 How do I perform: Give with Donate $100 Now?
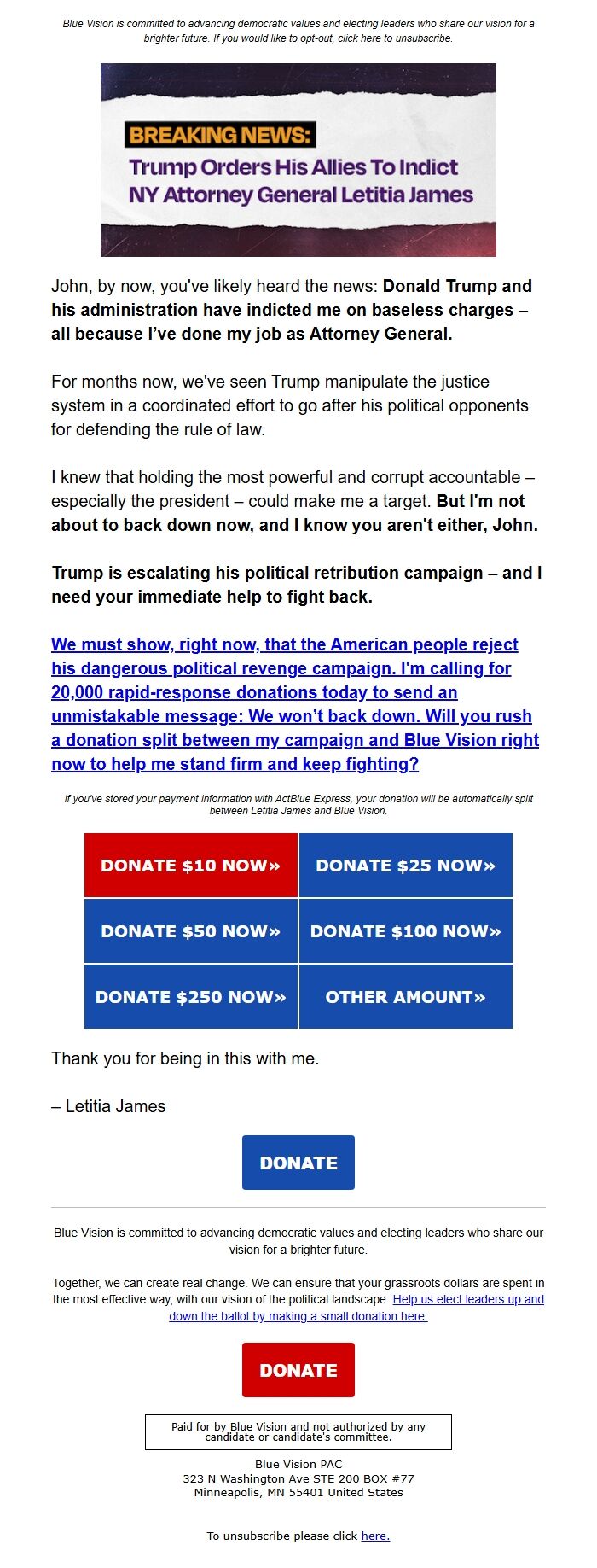tap(406, 931)
